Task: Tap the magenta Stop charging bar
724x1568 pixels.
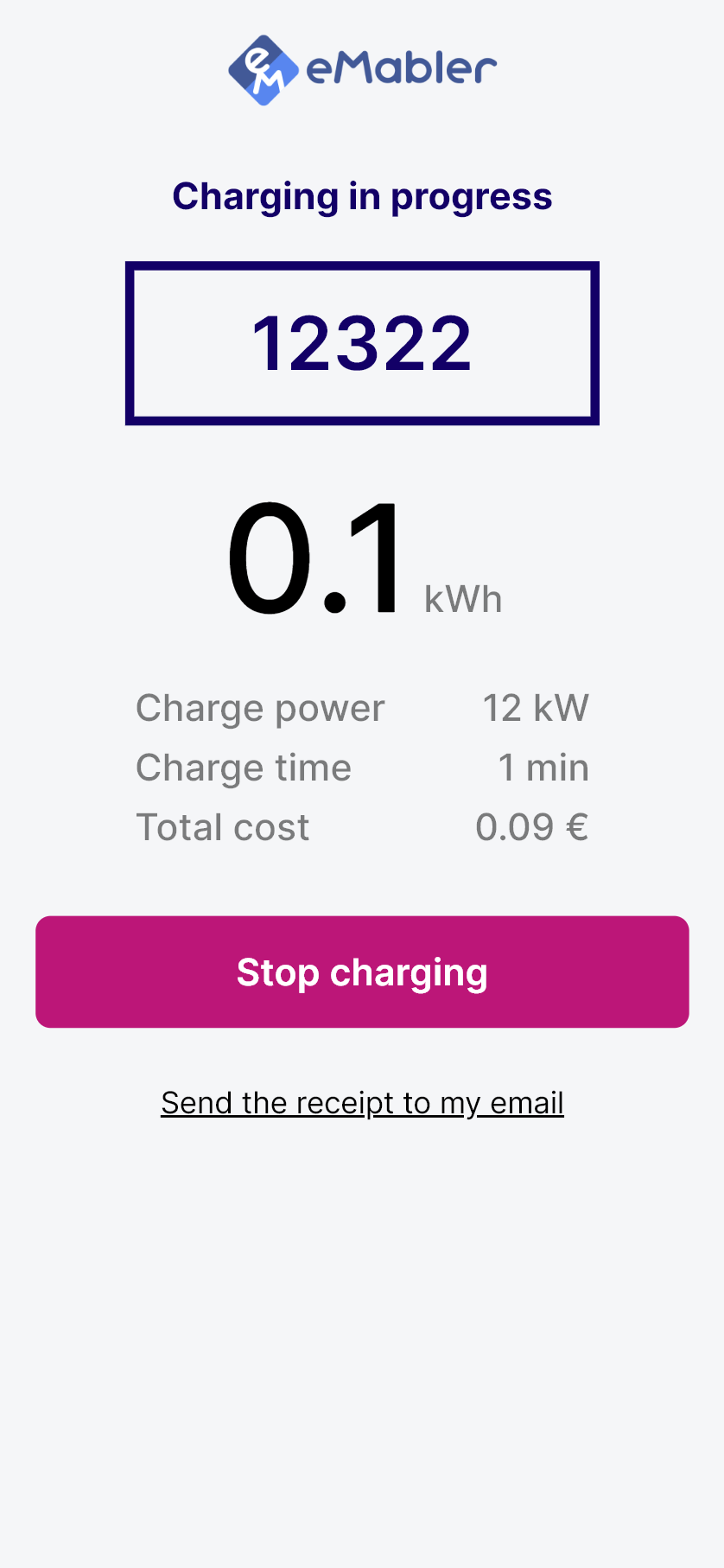Action: [x=362, y=972]
